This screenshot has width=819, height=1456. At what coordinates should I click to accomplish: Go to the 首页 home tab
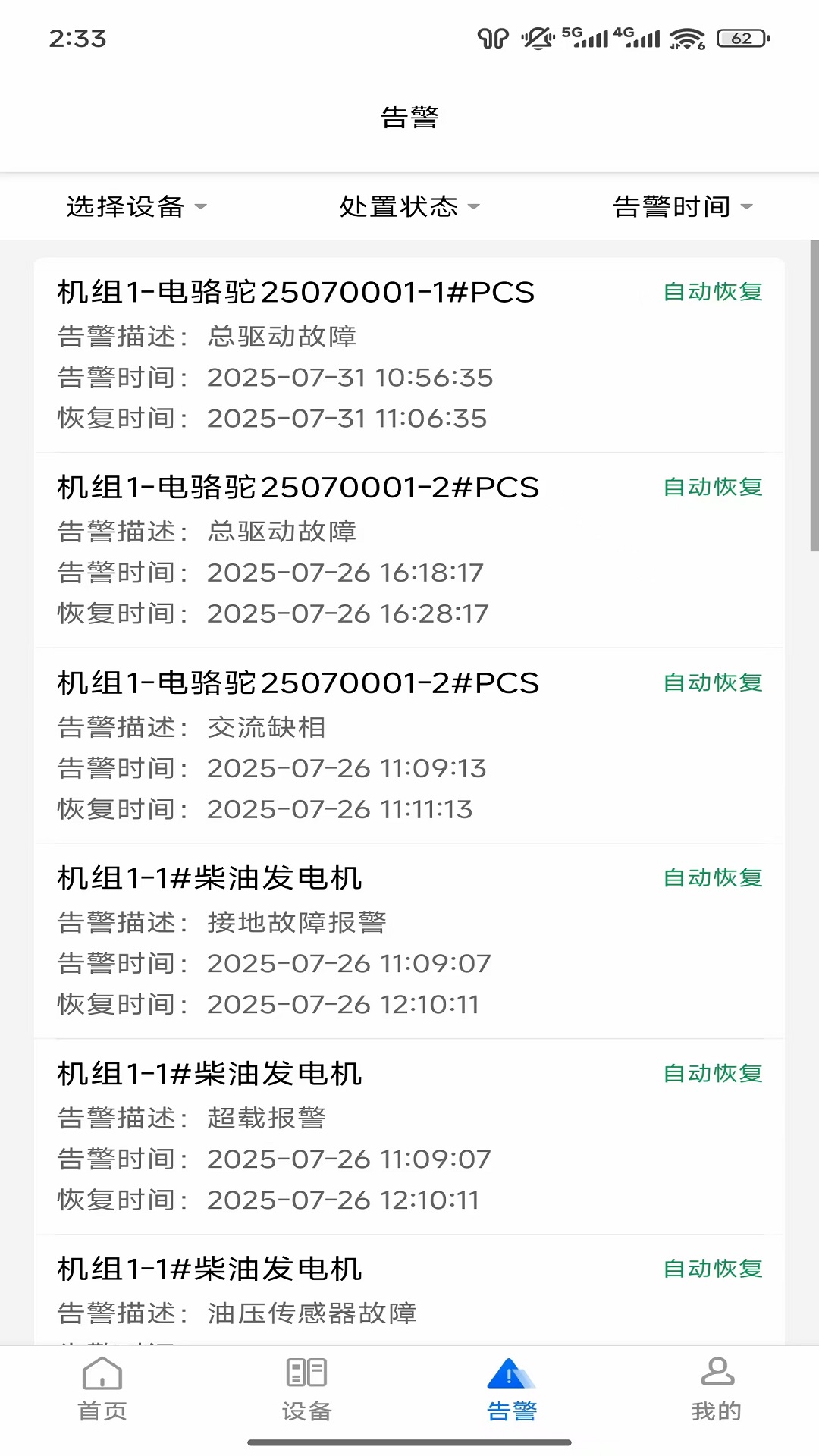point(102,1389)
